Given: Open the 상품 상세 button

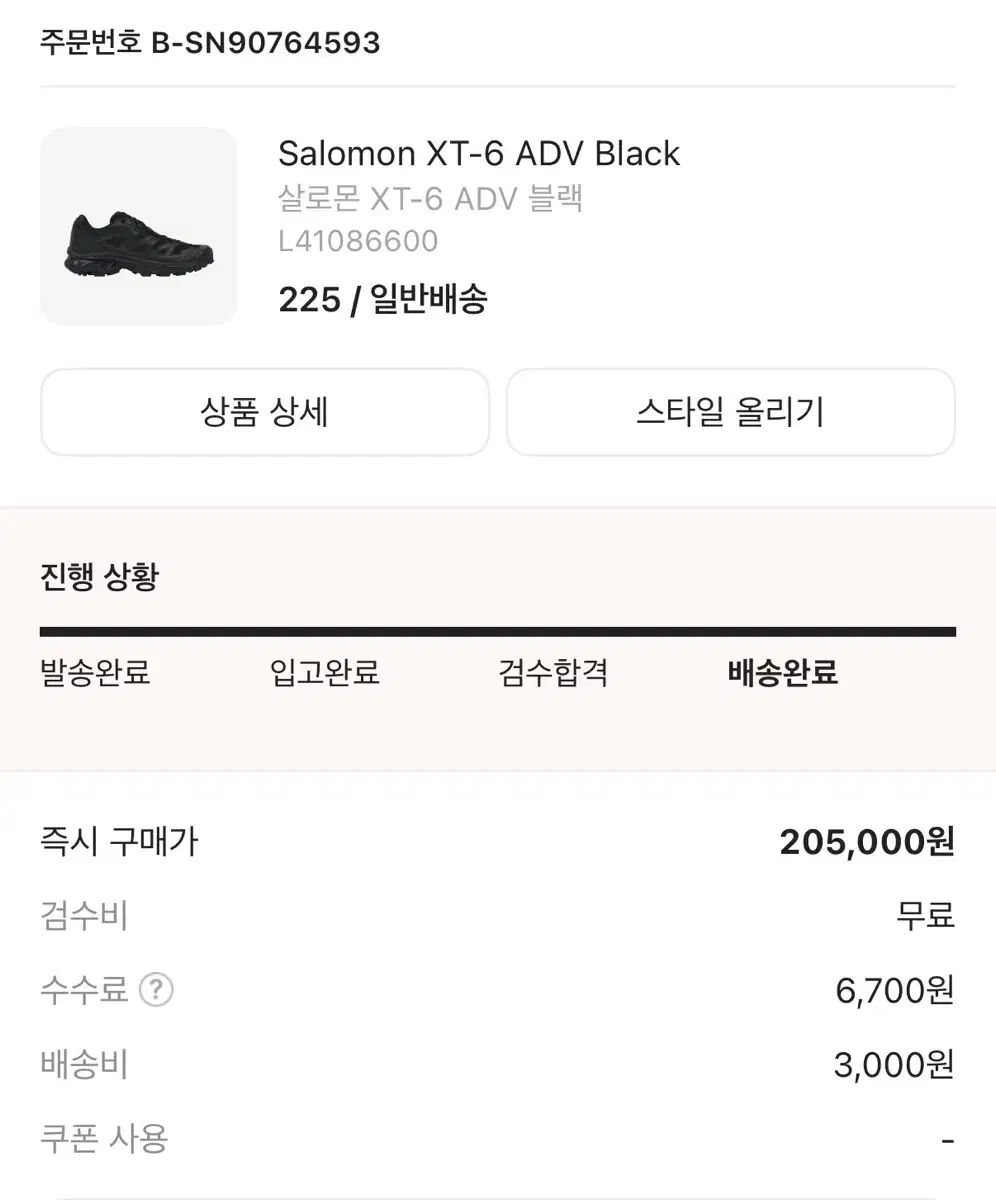Looking at the screenshot, I should (264, 412).
